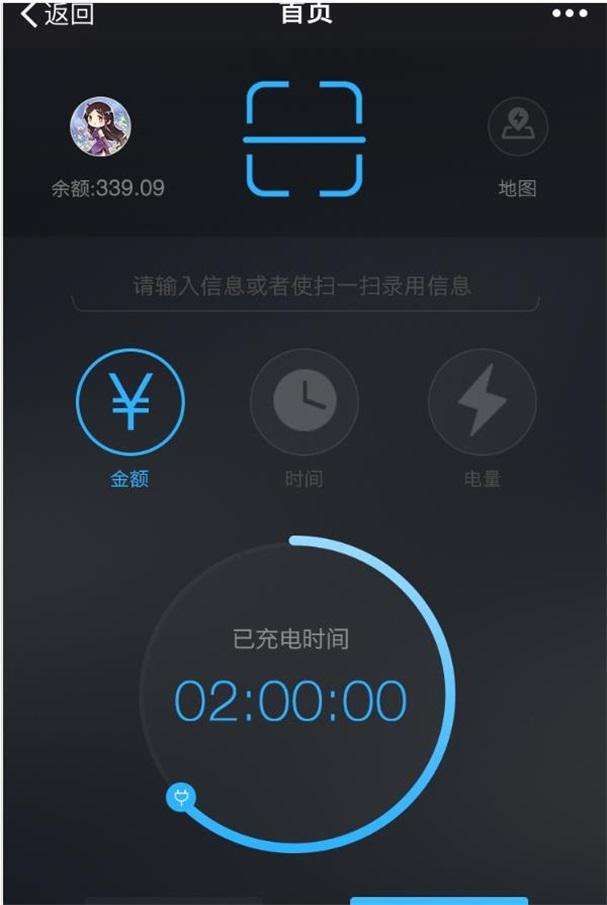Switch to 时间 charging mode

(304, 402)
